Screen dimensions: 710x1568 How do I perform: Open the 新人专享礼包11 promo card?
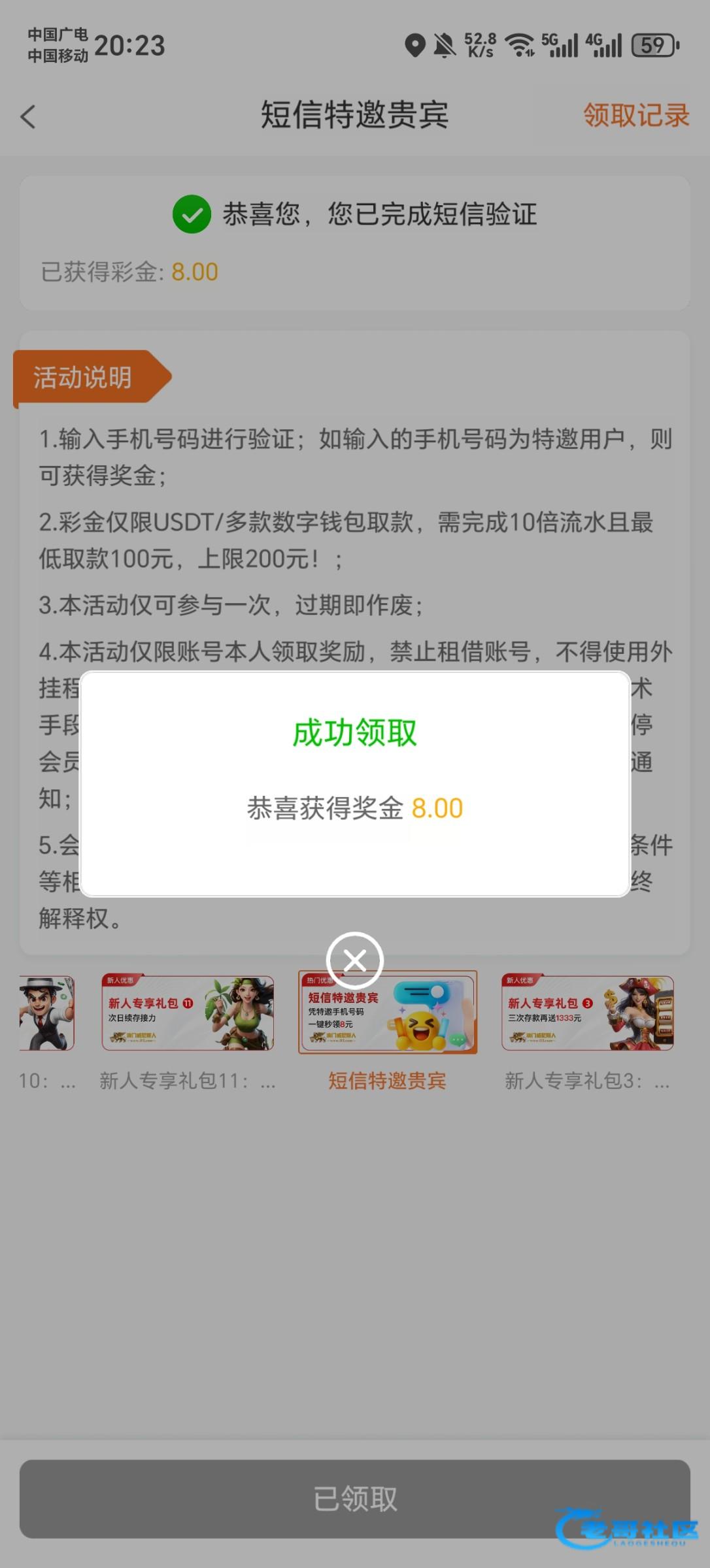click(188, 1014)
